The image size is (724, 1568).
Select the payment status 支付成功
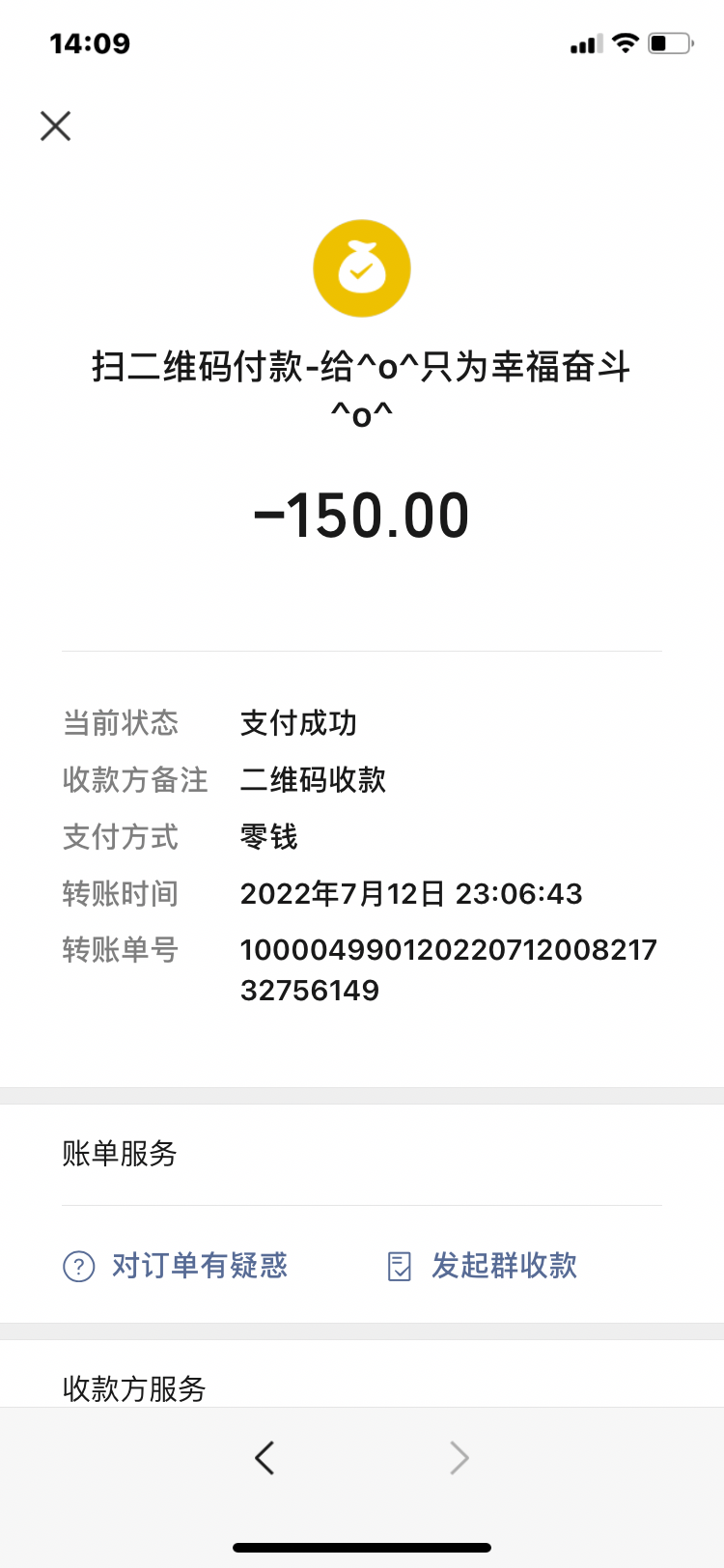point(299,722)
